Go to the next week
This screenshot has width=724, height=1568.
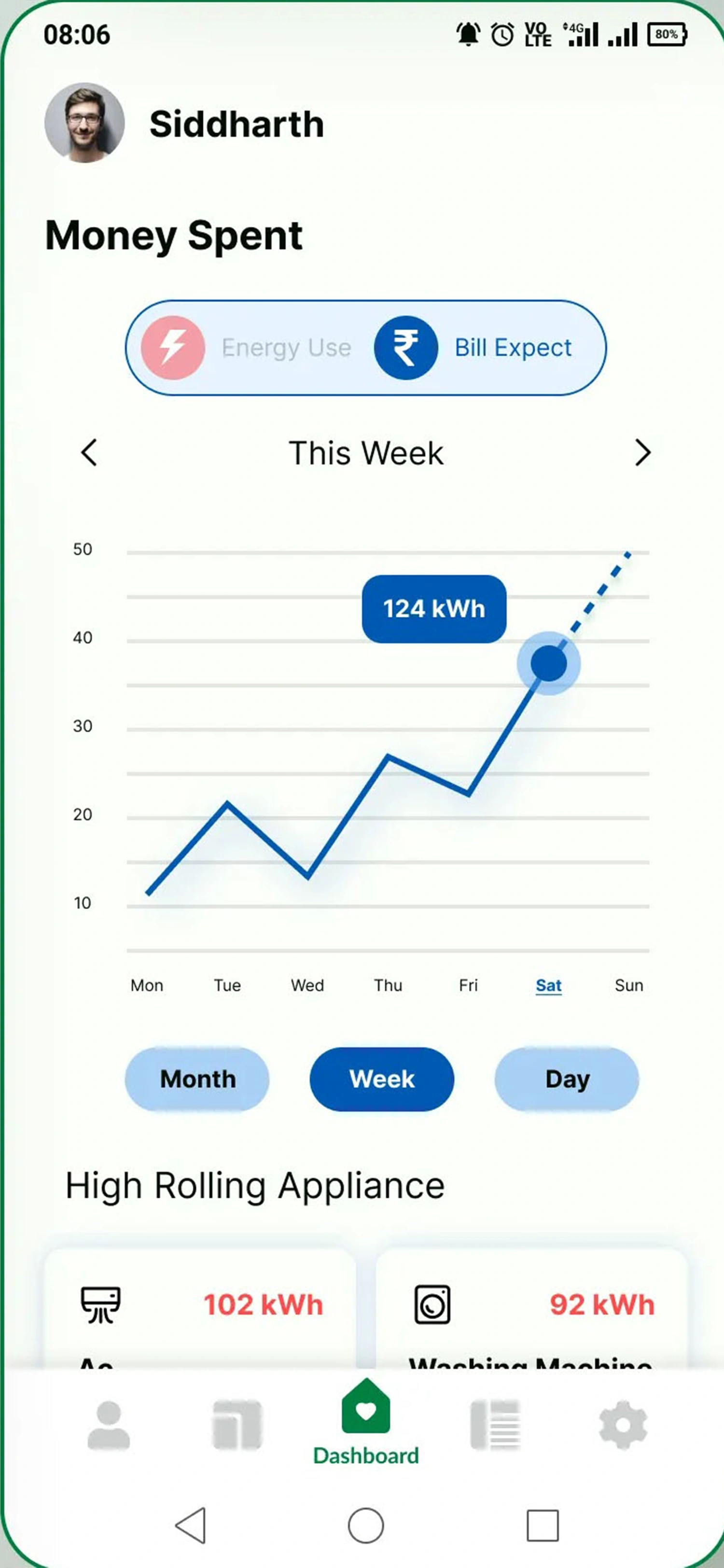pos(642,452)
